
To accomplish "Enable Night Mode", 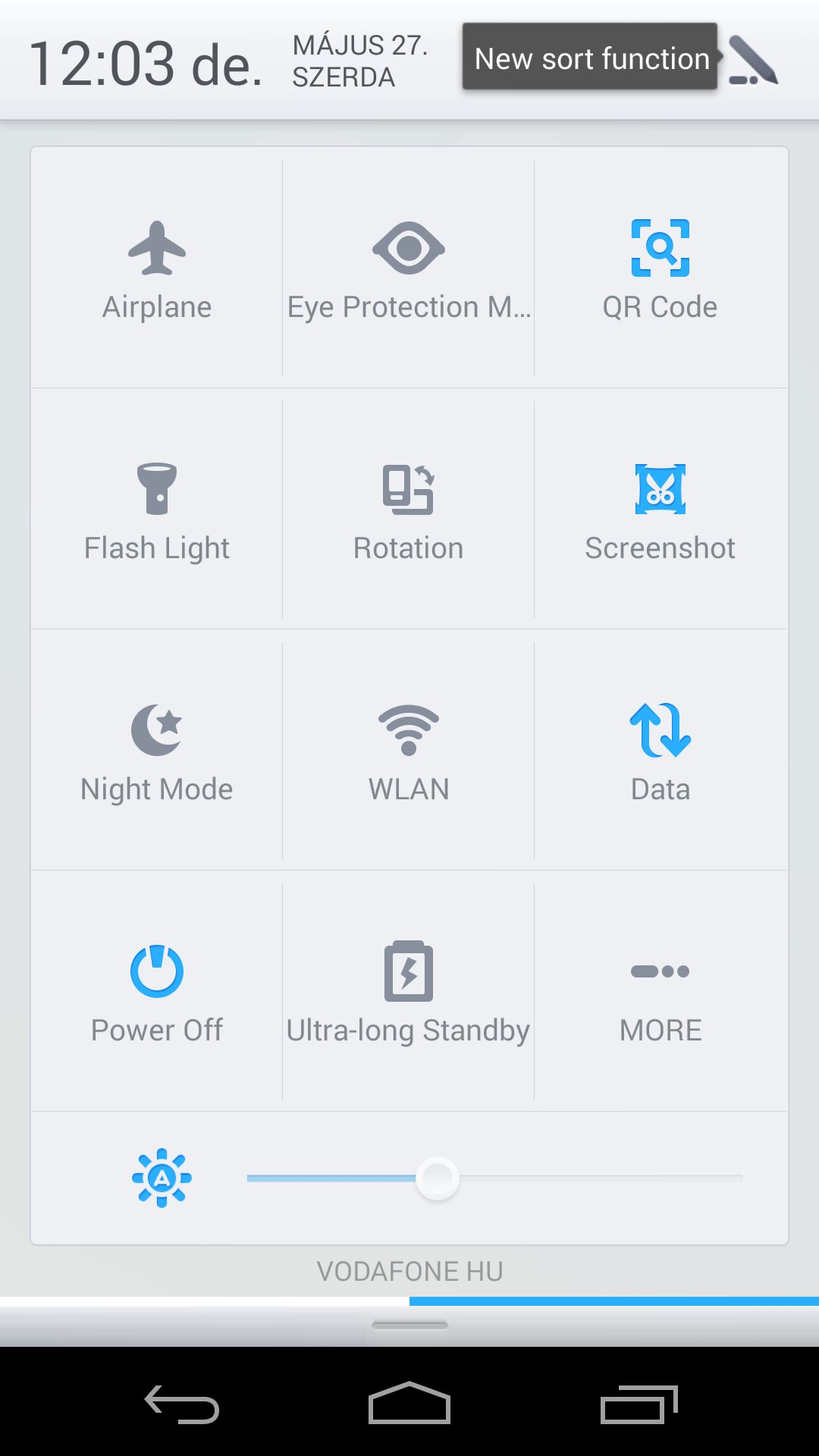I will click(x=156, y=750).
